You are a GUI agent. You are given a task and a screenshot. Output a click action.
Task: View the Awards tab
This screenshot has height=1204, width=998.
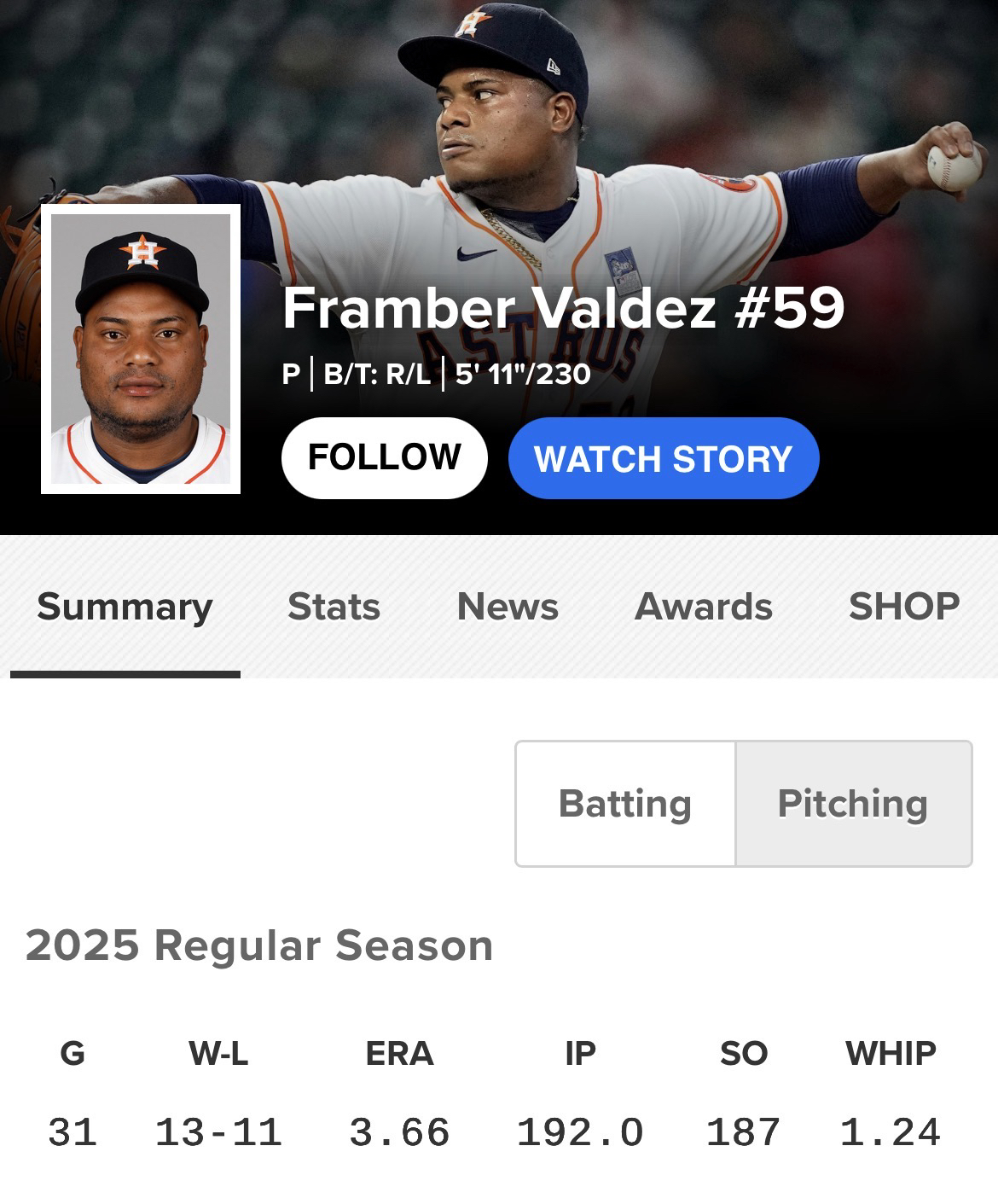pos(704,607)
